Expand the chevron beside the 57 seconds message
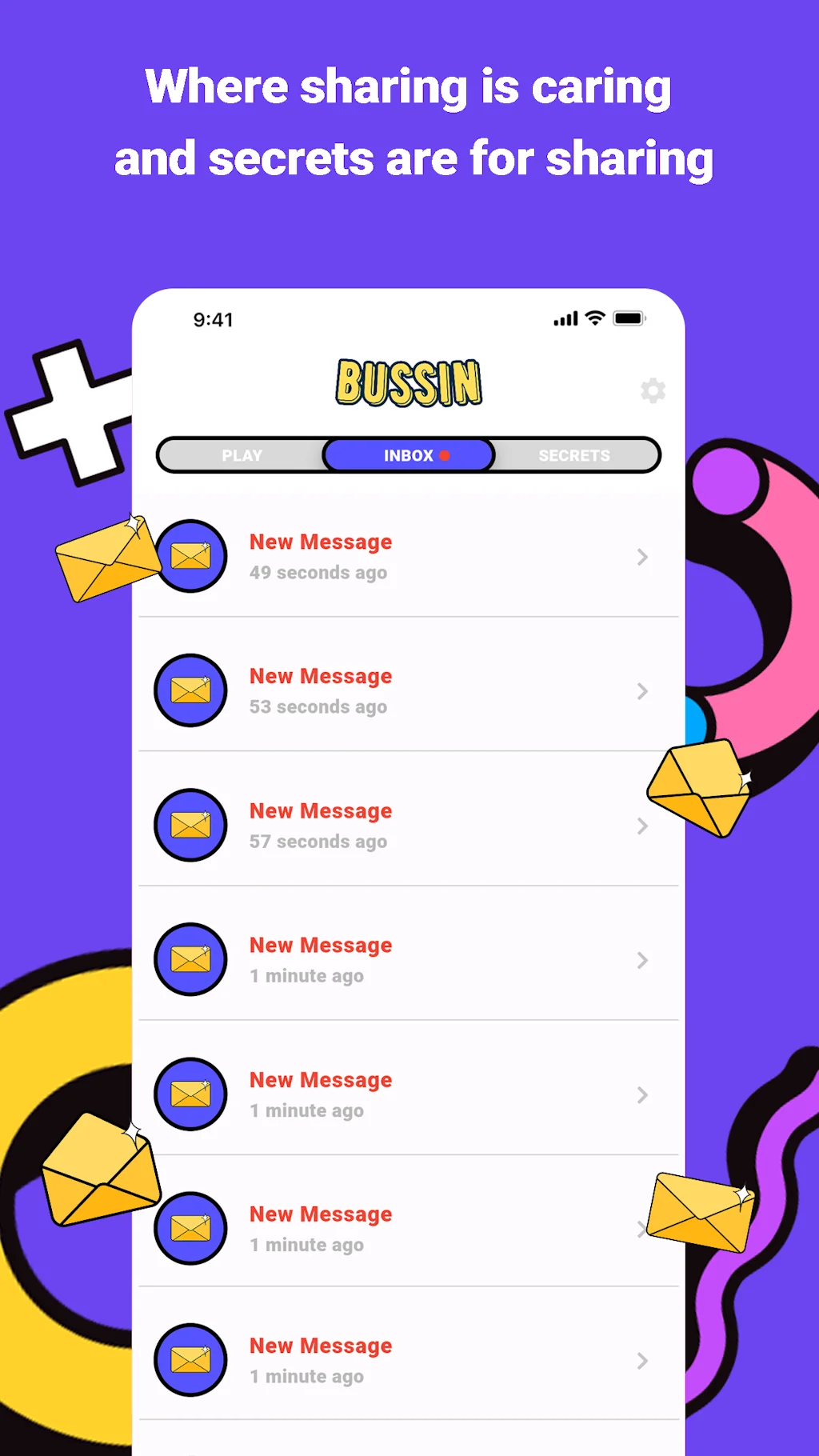Viewport: 819px width, 1456px height. (x=642, y=826)
